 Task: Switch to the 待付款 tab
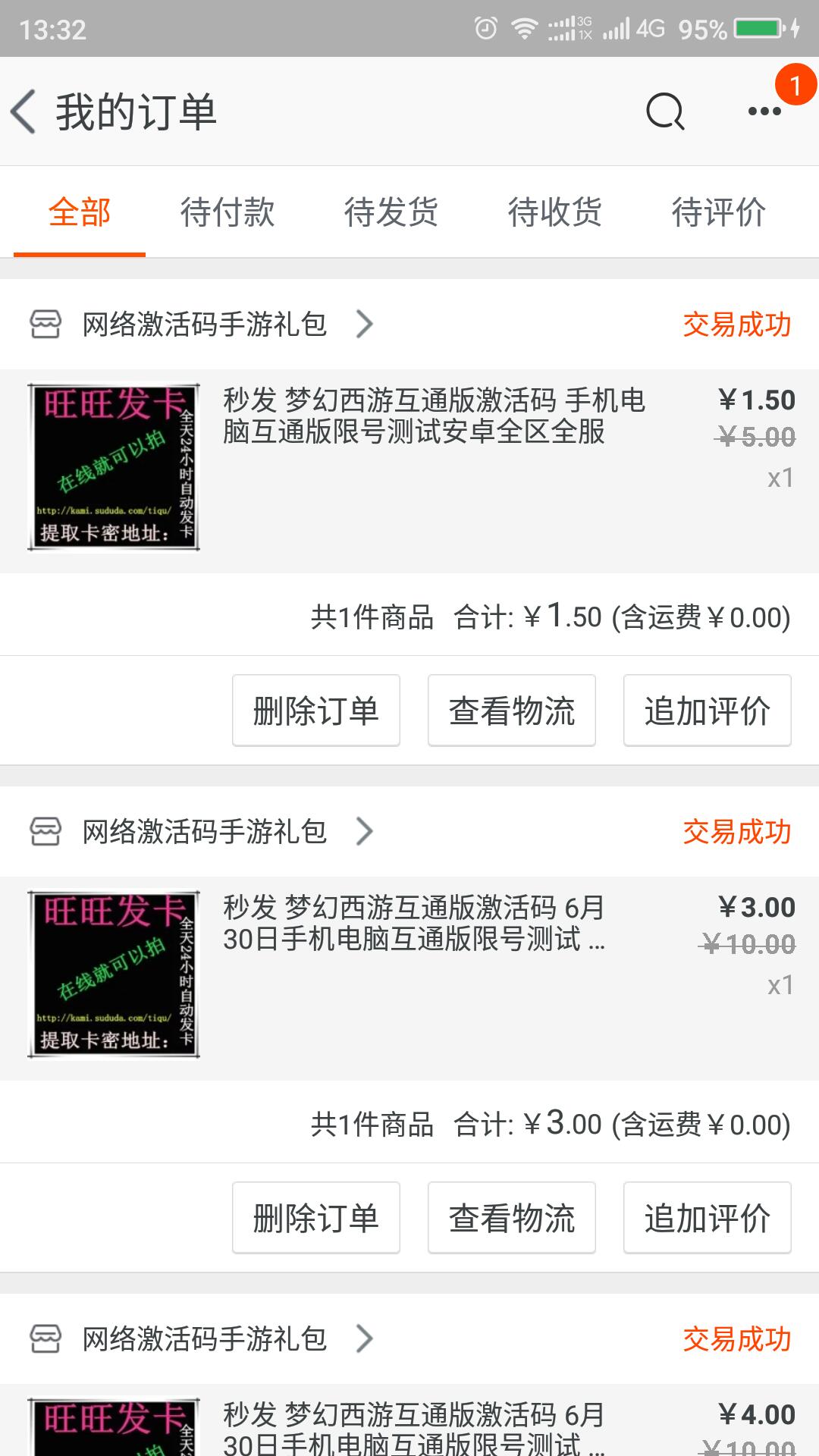pos(227,212)
